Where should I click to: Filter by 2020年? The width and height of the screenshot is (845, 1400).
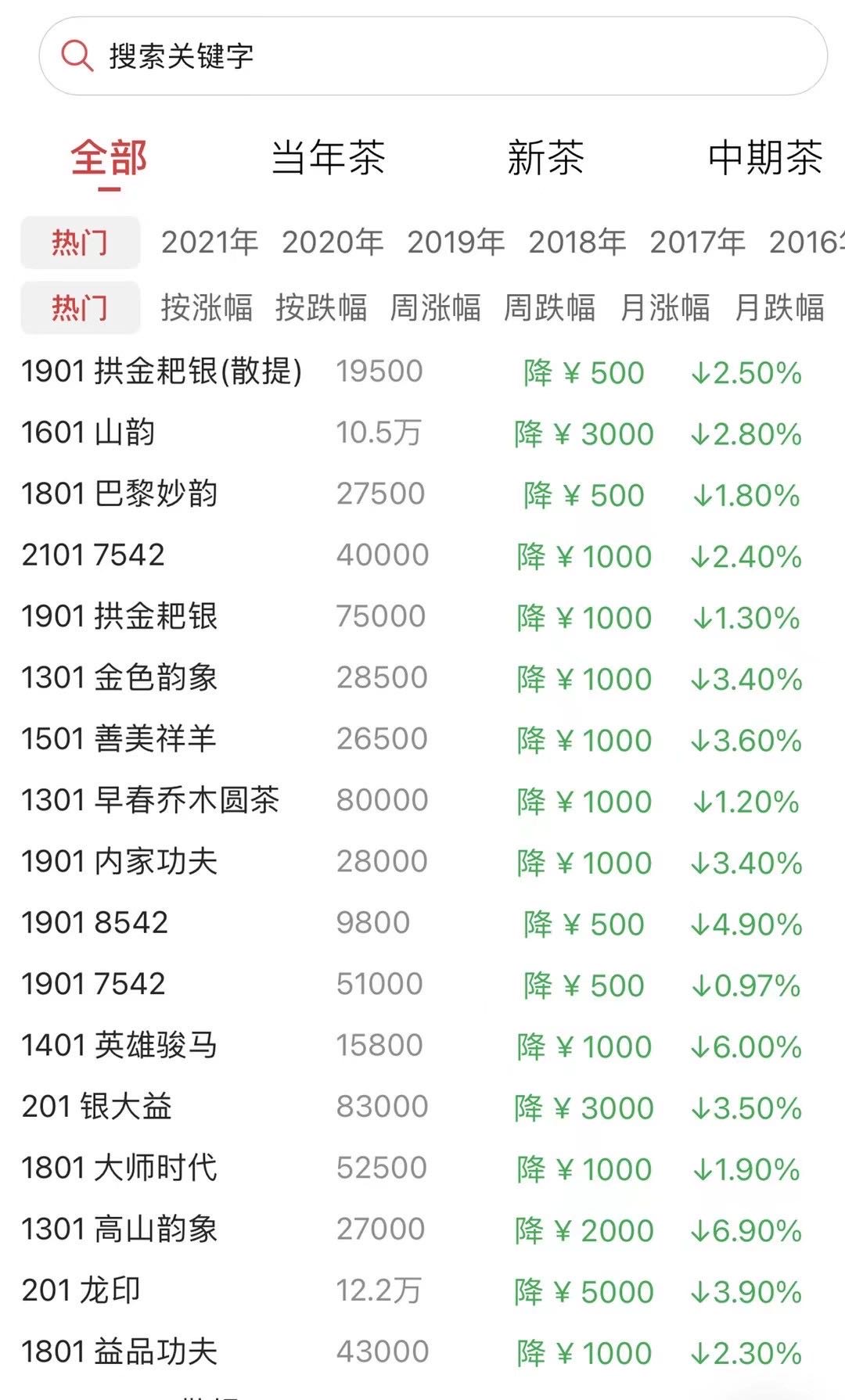(x=333, y=242)
